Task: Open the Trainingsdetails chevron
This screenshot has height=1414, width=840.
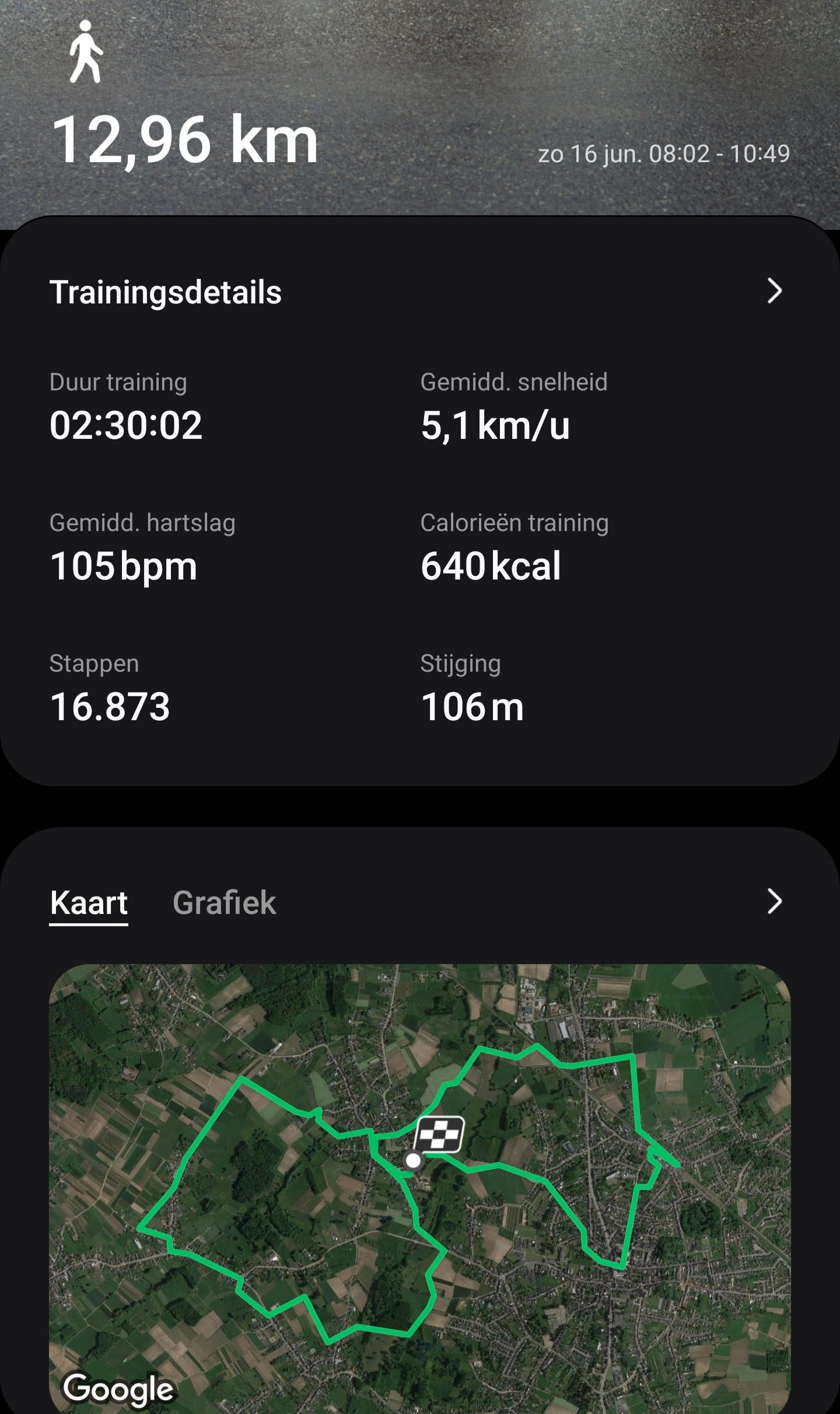Action: [774, 291]
